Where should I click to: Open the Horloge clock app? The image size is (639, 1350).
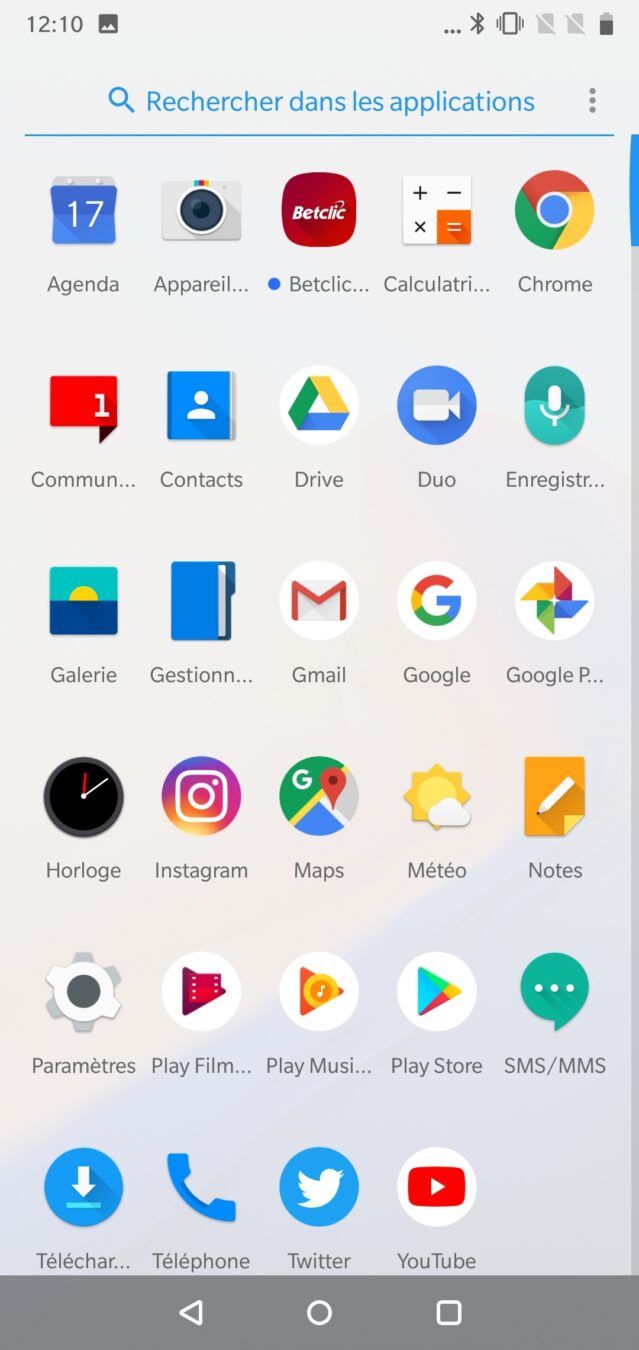[x=84, y=798]
